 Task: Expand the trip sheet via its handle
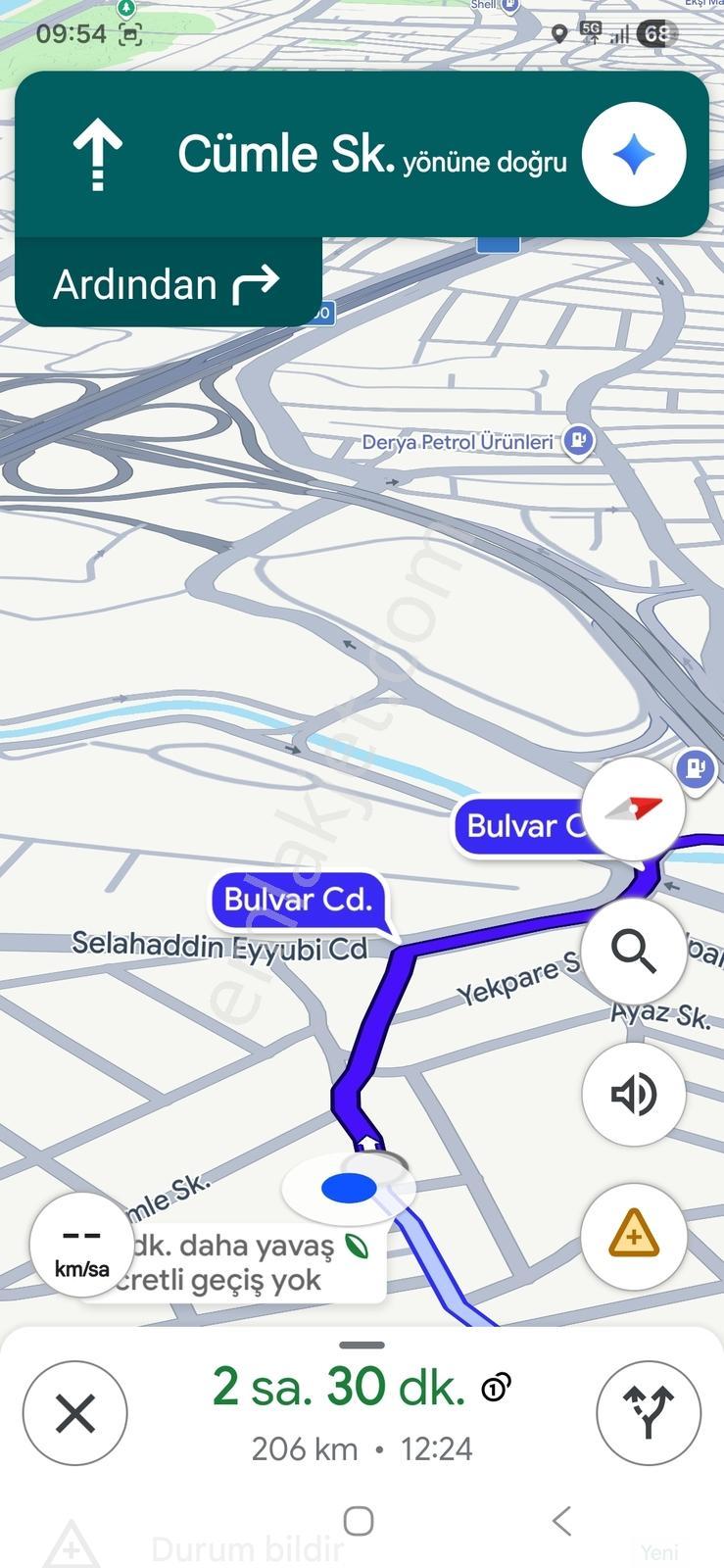pos(362,1346)
